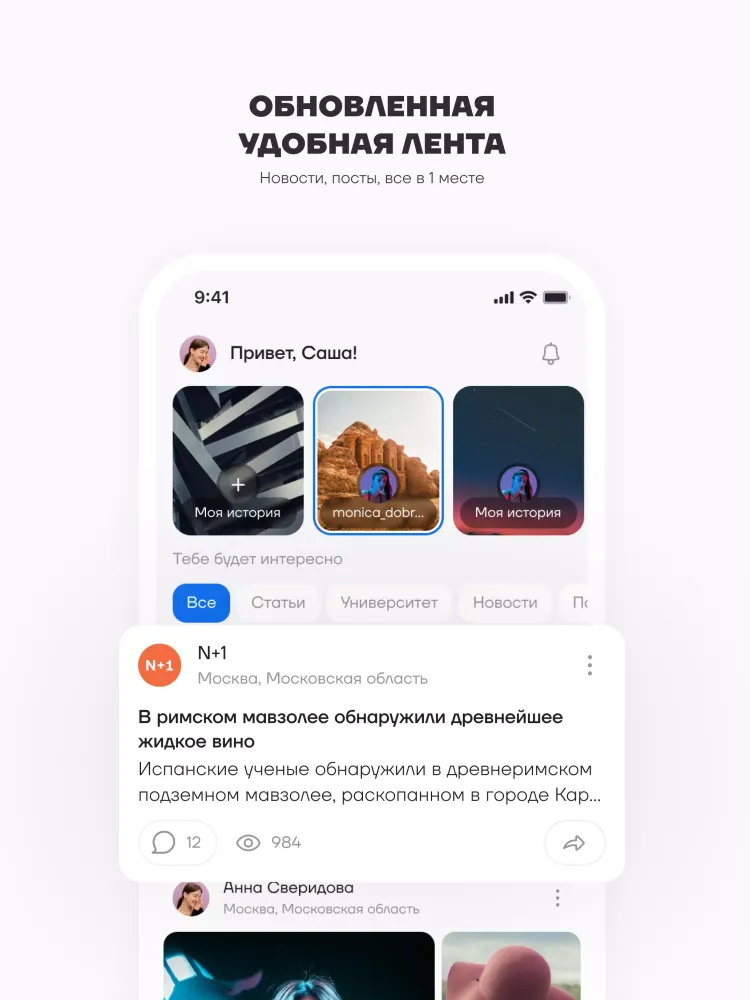The image size is (750, 1000).
Task: Click the comments icon on the N+1 post
Action: point(163,842)
